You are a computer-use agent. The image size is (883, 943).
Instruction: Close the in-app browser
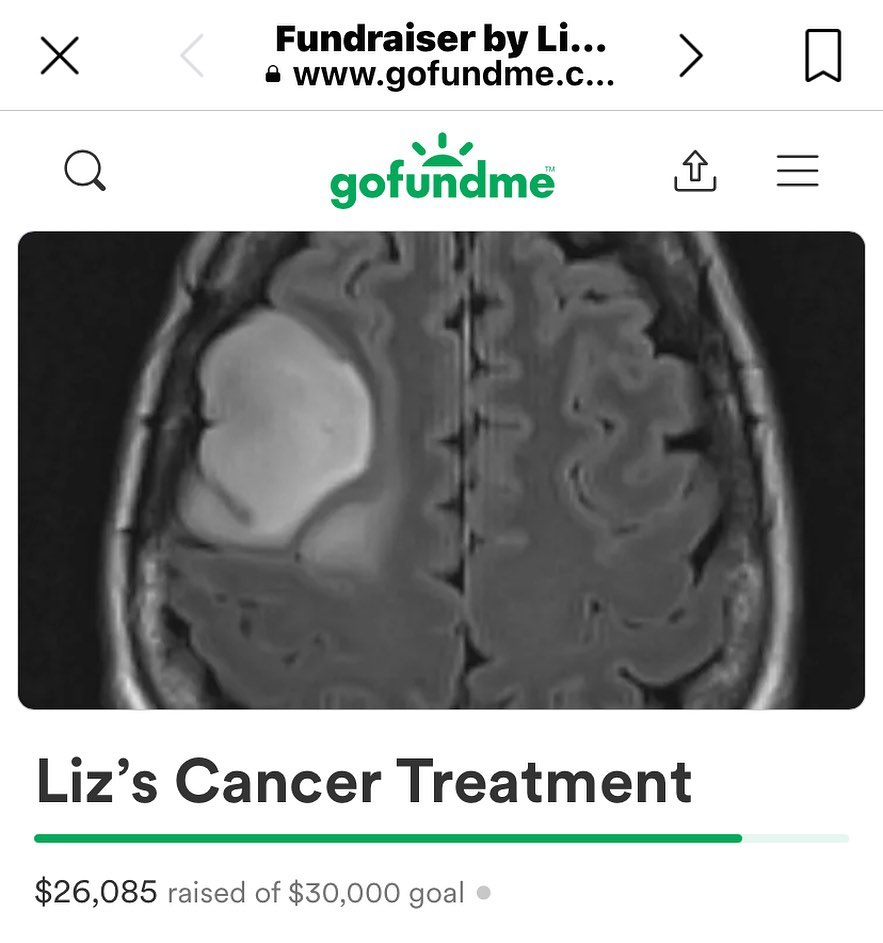[x=59, y=56]
